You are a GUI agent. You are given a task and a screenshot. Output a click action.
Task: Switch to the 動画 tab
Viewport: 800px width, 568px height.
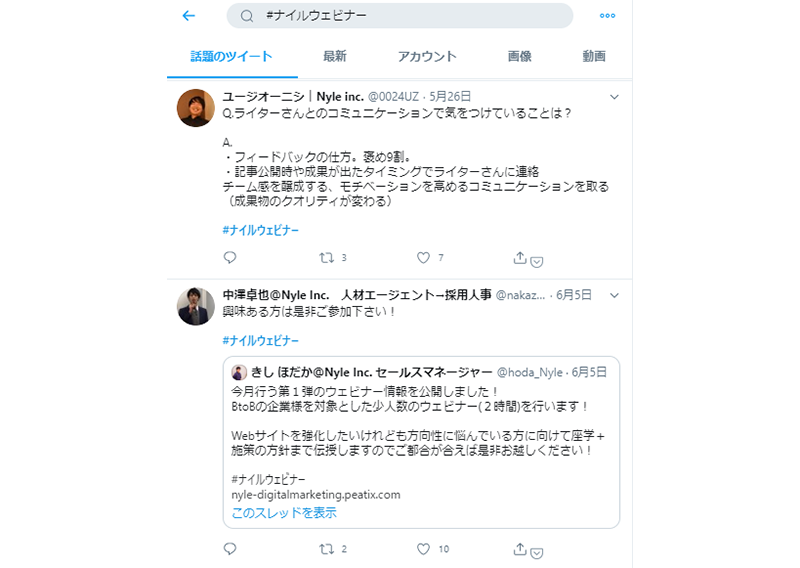tap(594, 57)
